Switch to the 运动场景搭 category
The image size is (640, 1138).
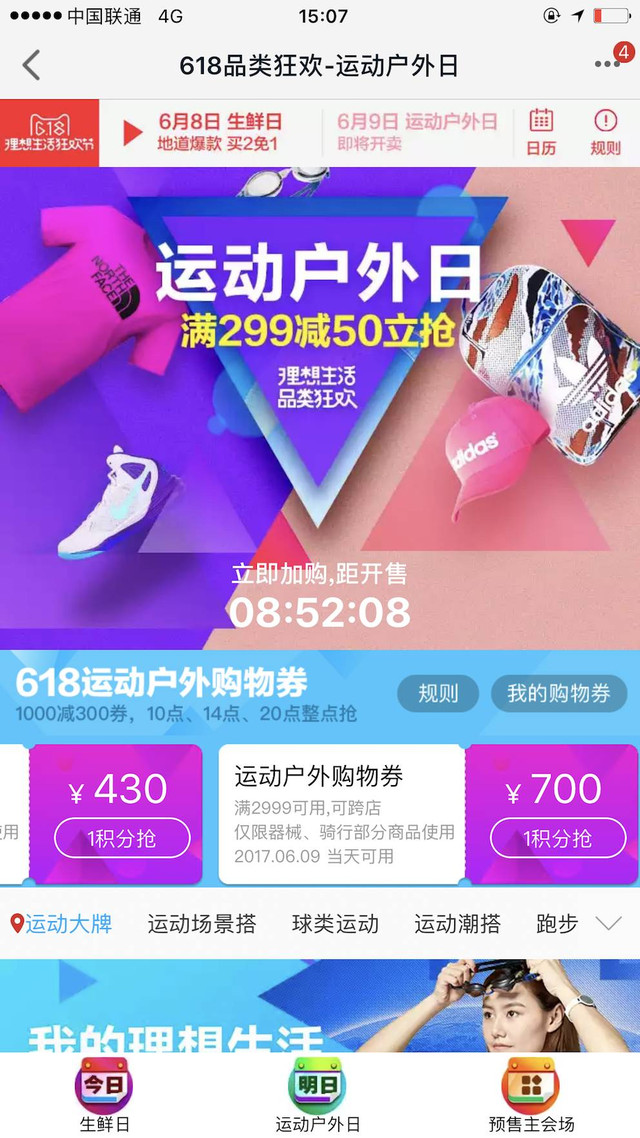(x=202, y=924)
